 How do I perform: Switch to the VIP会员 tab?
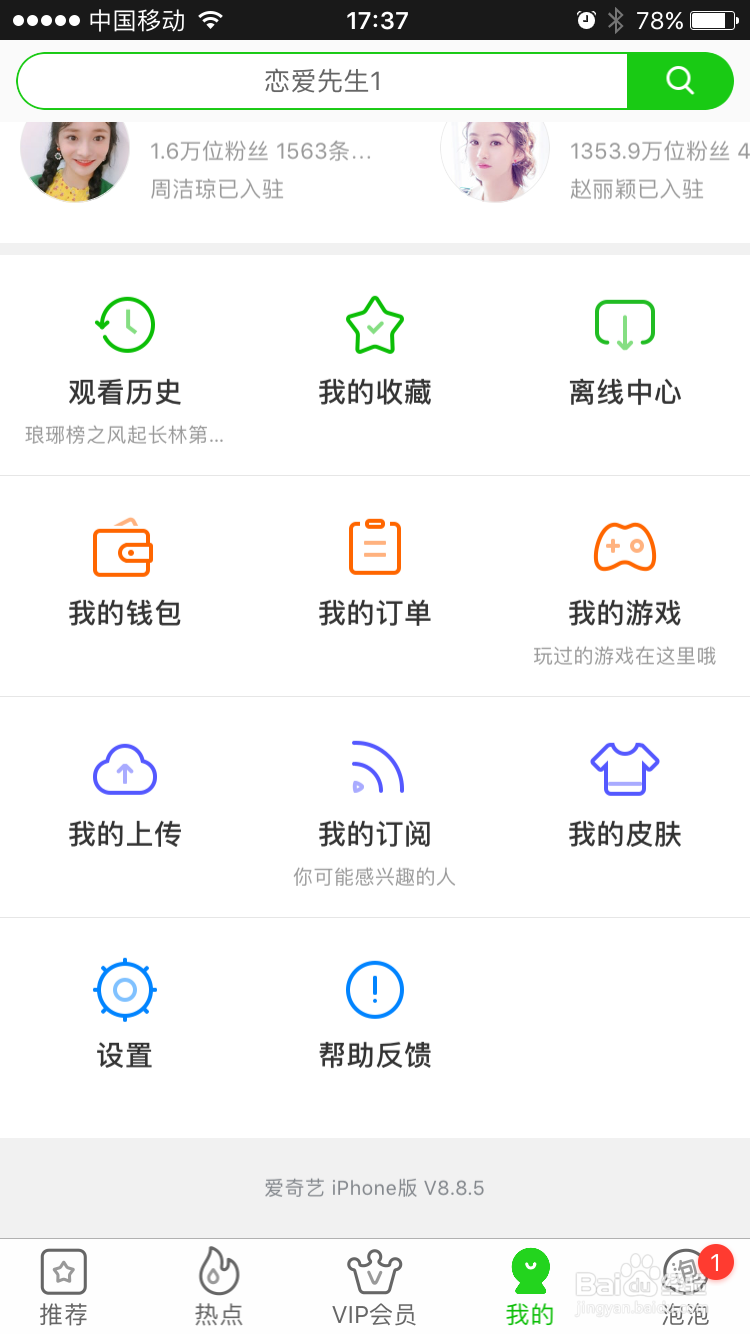374,1287
